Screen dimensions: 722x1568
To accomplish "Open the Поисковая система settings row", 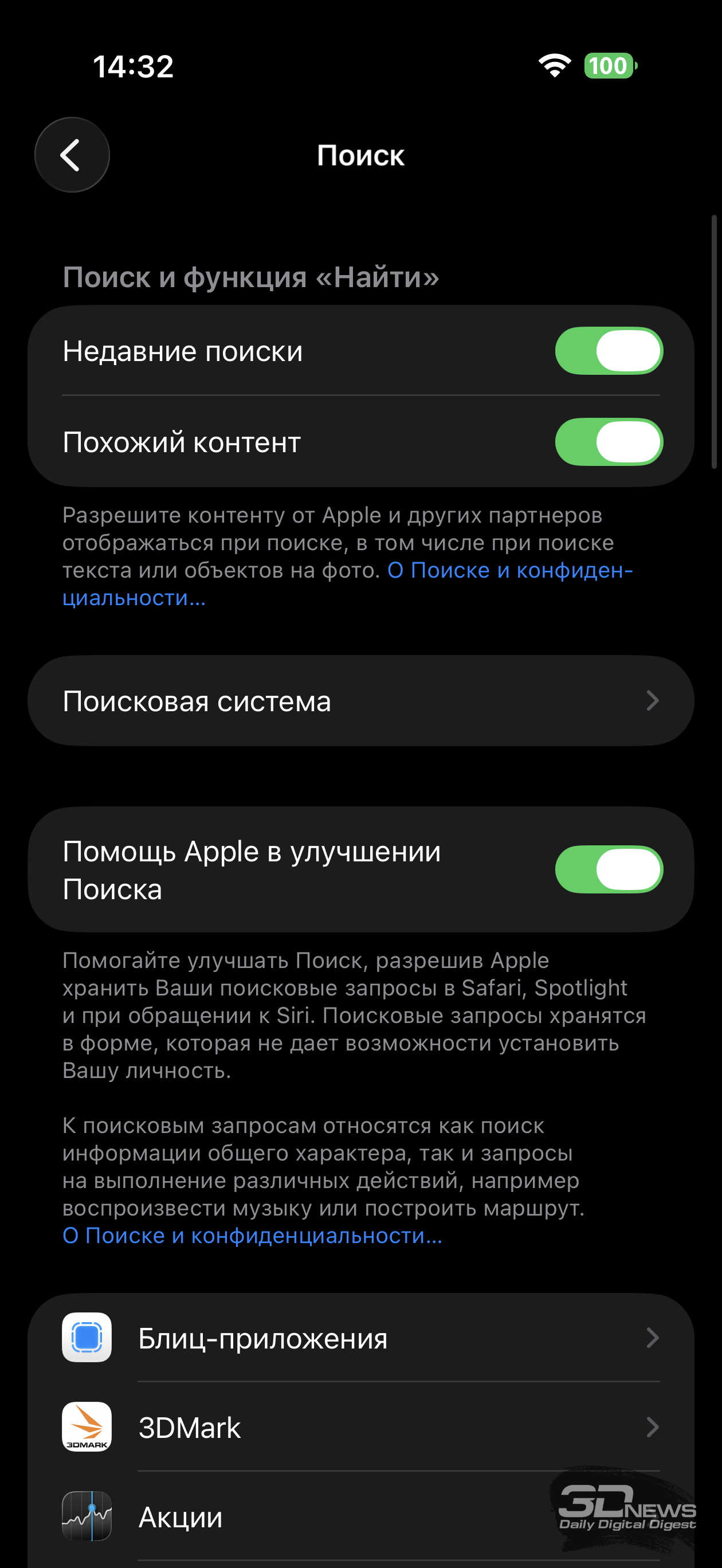I will [360, 701].
